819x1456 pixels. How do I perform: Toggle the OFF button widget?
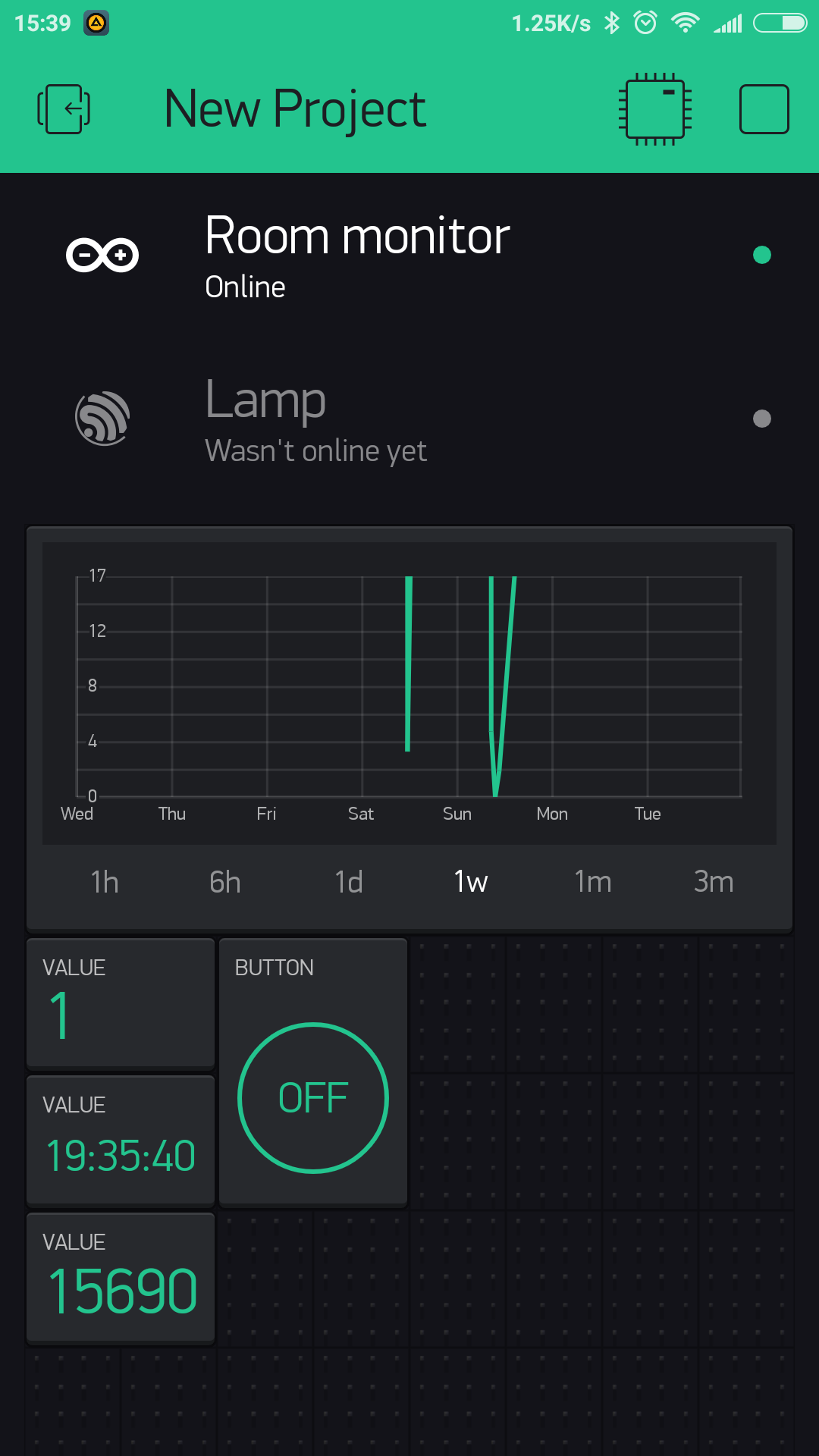tap(313, 1098)
